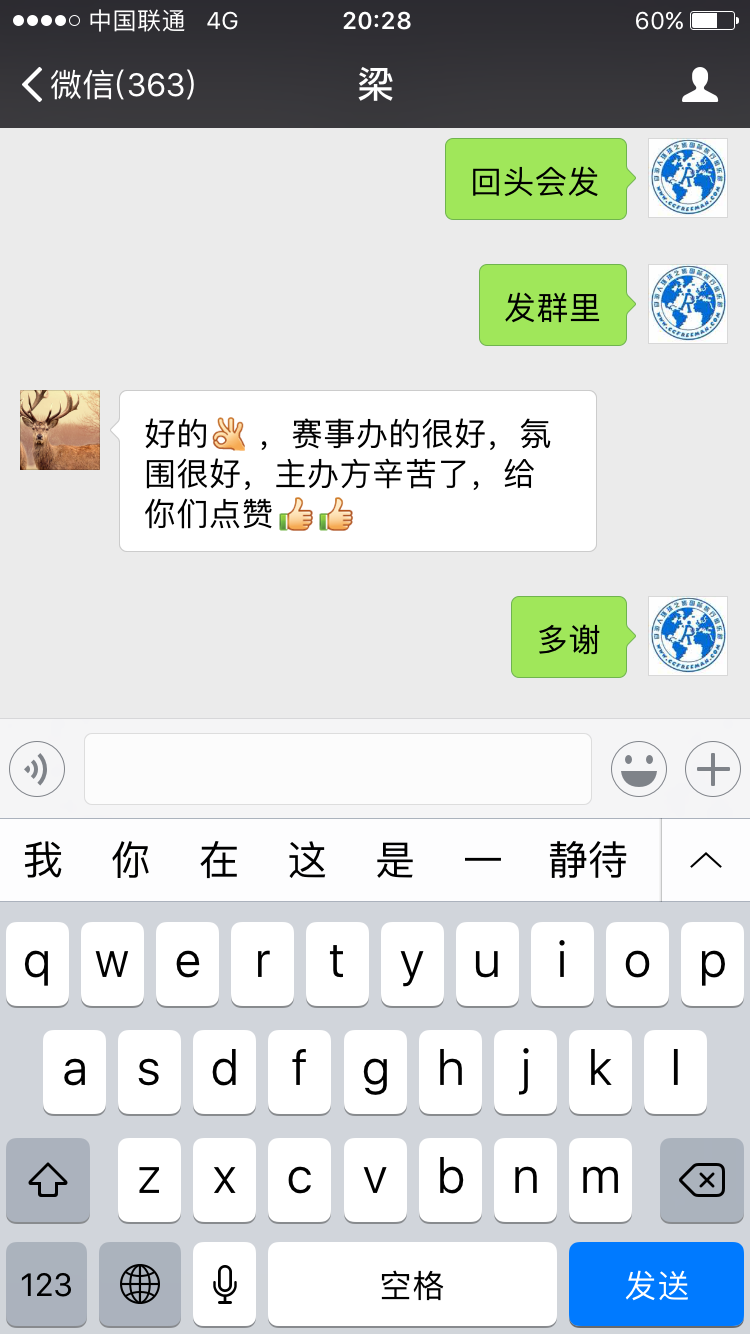750x1334 pixels.
Task: Switch to voice message input
Action: point(37,769)
